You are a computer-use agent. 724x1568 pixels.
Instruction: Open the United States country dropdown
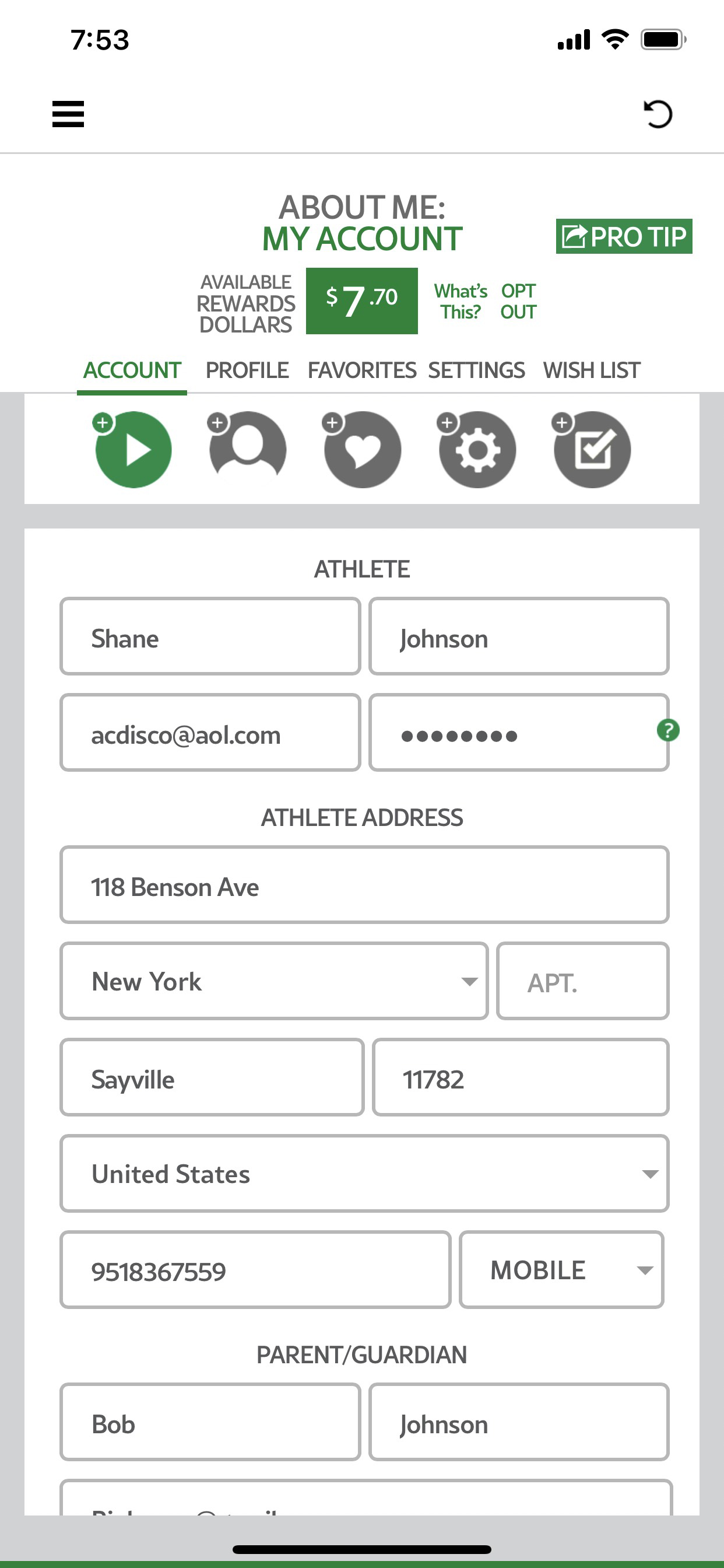364,1174
